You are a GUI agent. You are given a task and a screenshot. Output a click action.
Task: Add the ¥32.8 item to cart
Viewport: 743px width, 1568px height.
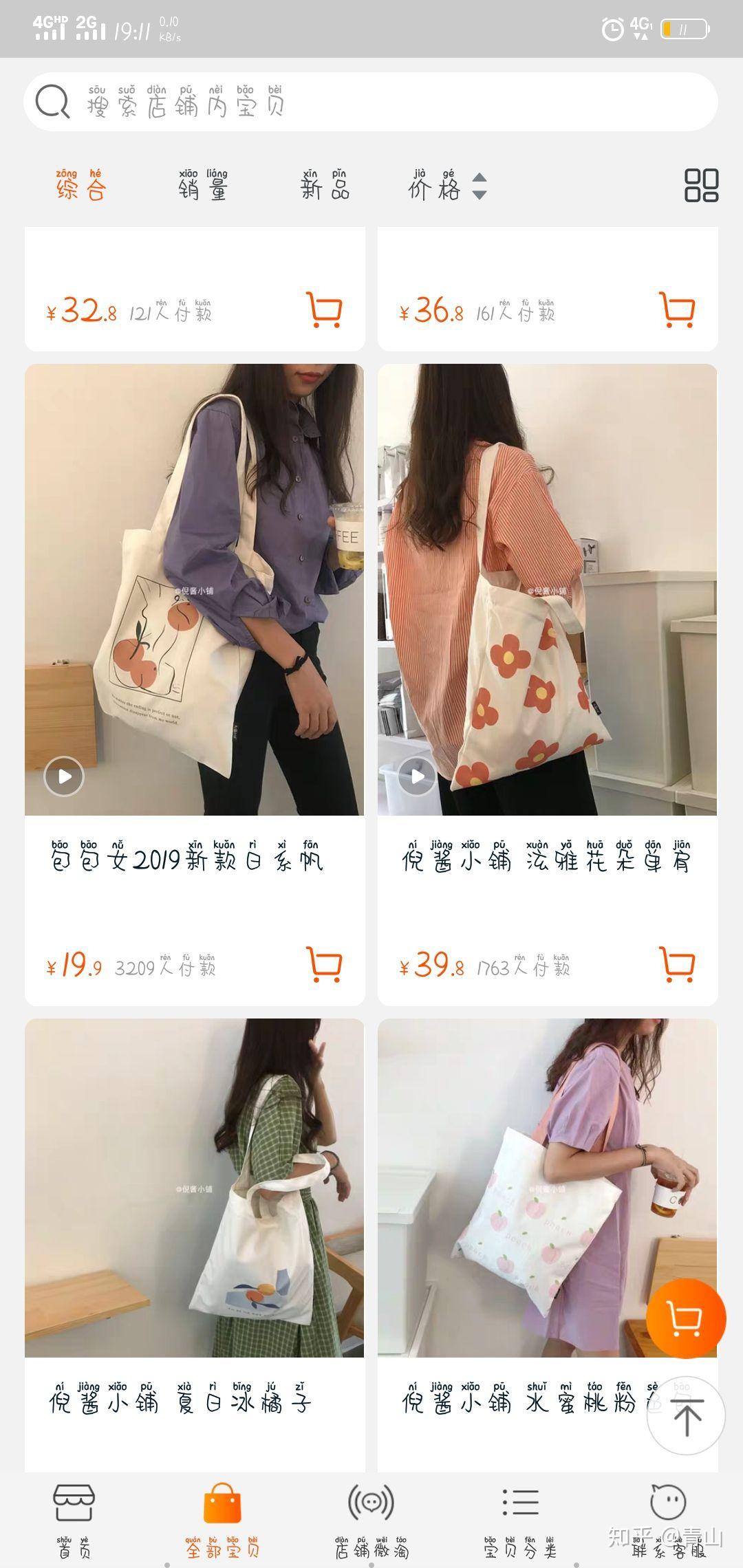[324, 310]
